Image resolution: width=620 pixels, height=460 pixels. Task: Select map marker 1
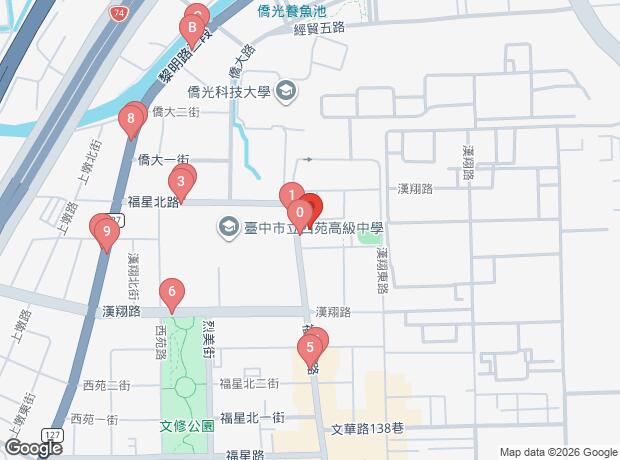[290, 195]
